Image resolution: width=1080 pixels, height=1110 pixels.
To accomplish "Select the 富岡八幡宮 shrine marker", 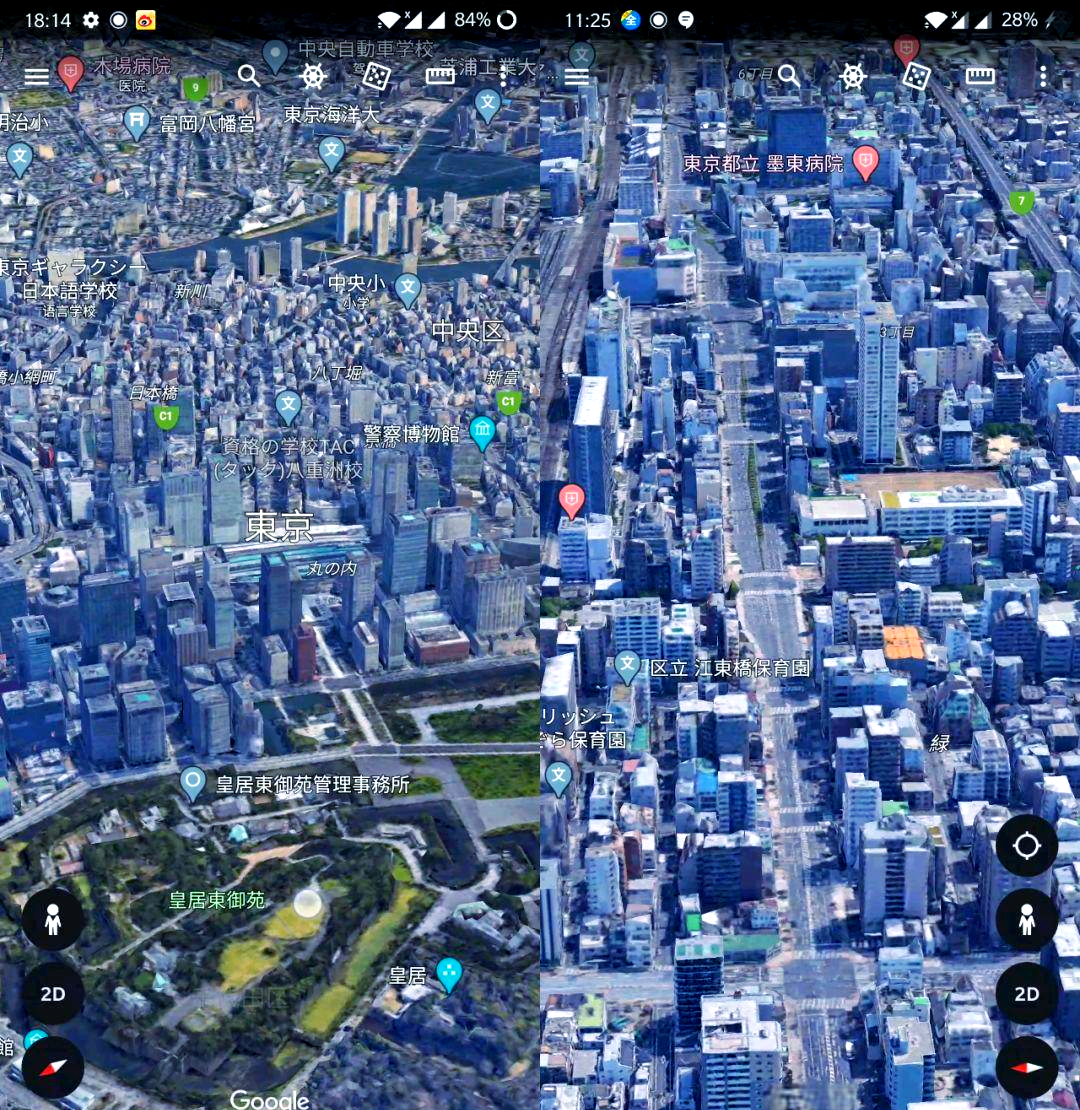I will 137,122.
